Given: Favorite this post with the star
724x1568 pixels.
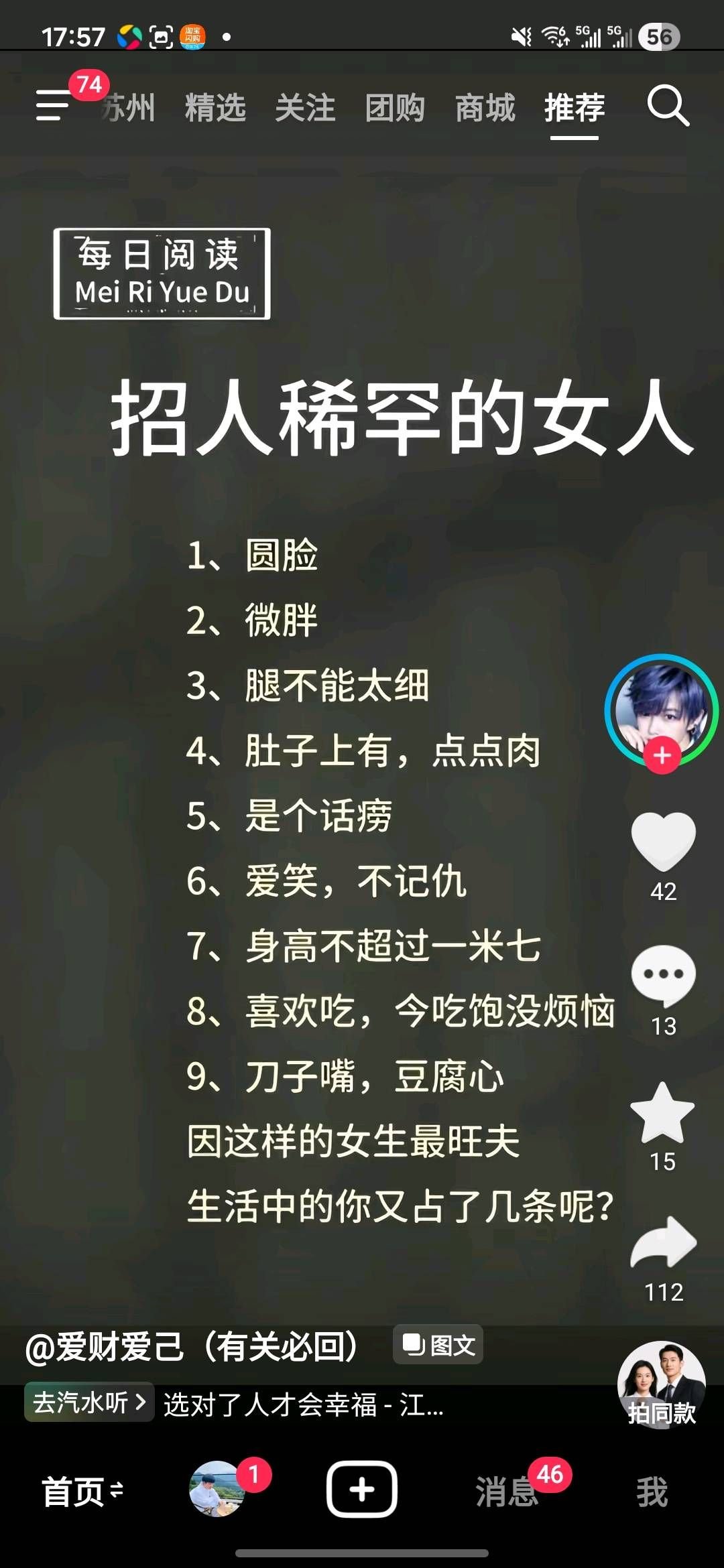Looking at the screenshot, I should (x=663, y=1112).
